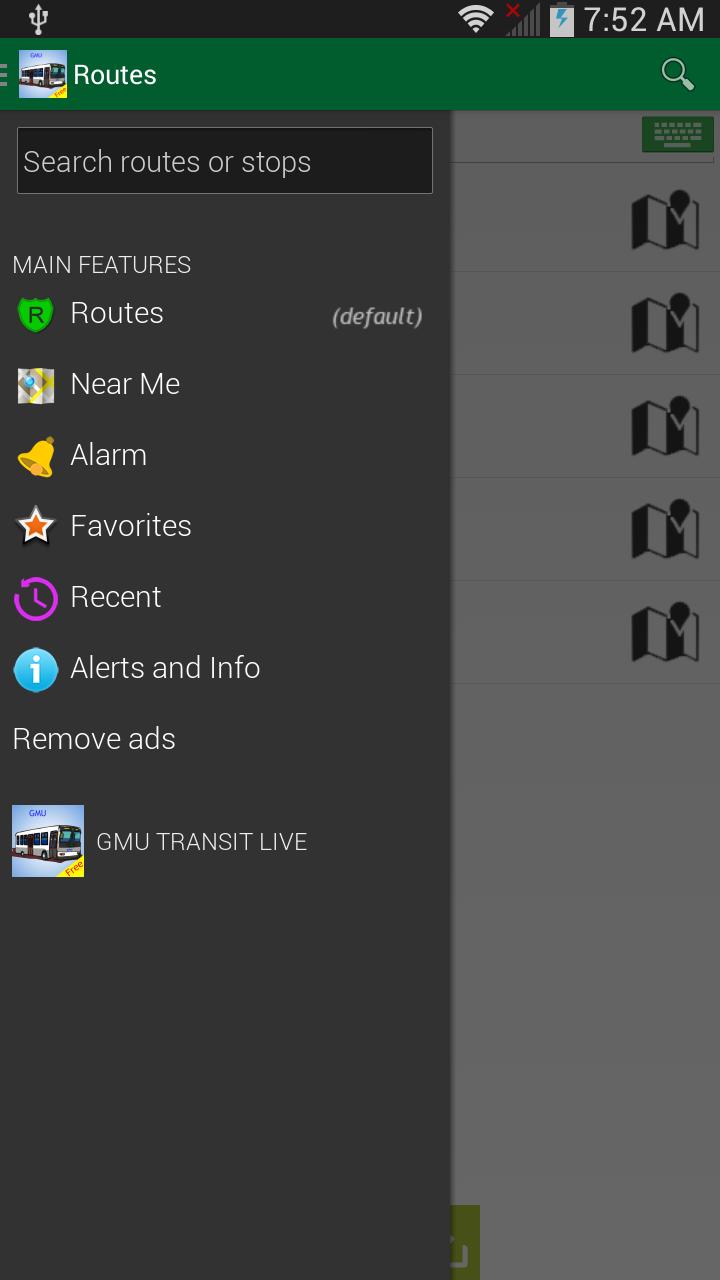The width and height of the screenshot is (720, 1280).
Task: Open Alerts and Info
Action: [x=165, y=669]
